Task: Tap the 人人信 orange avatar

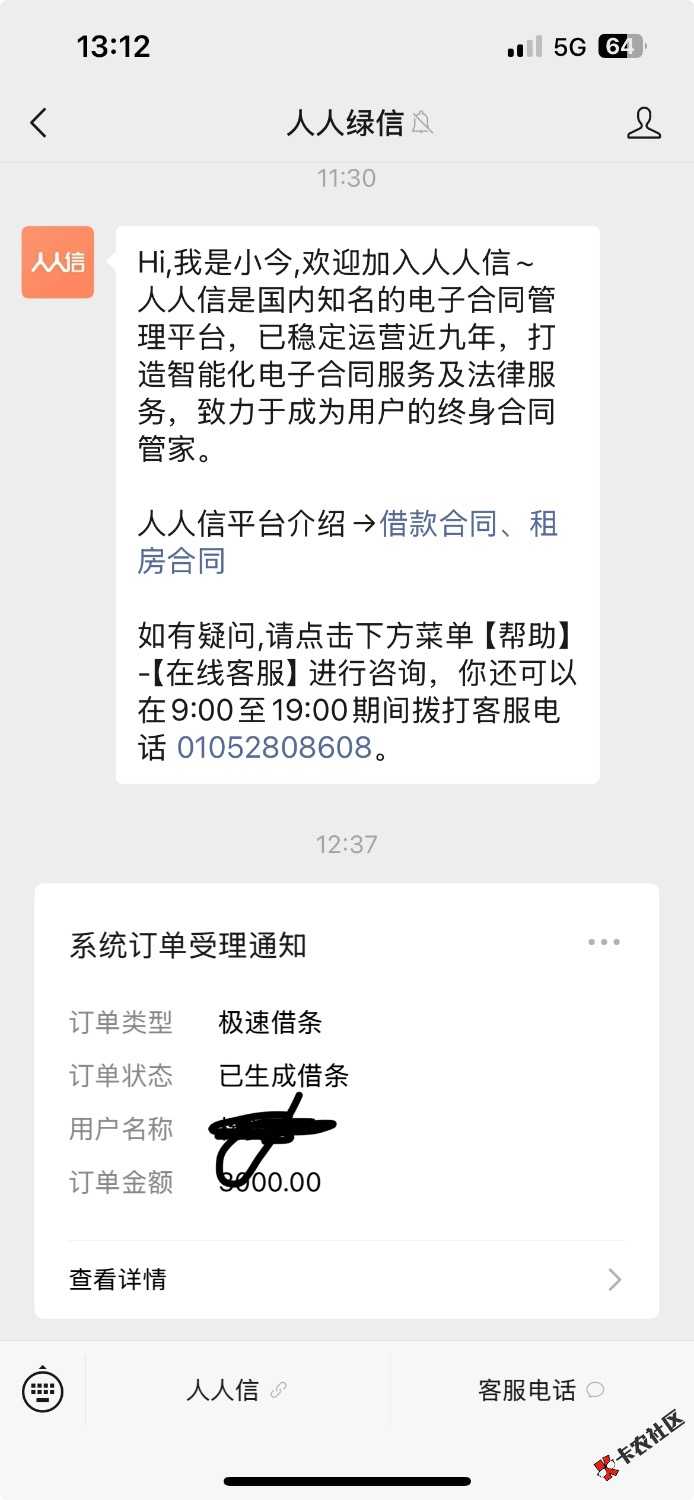Action: pos(58,262)
